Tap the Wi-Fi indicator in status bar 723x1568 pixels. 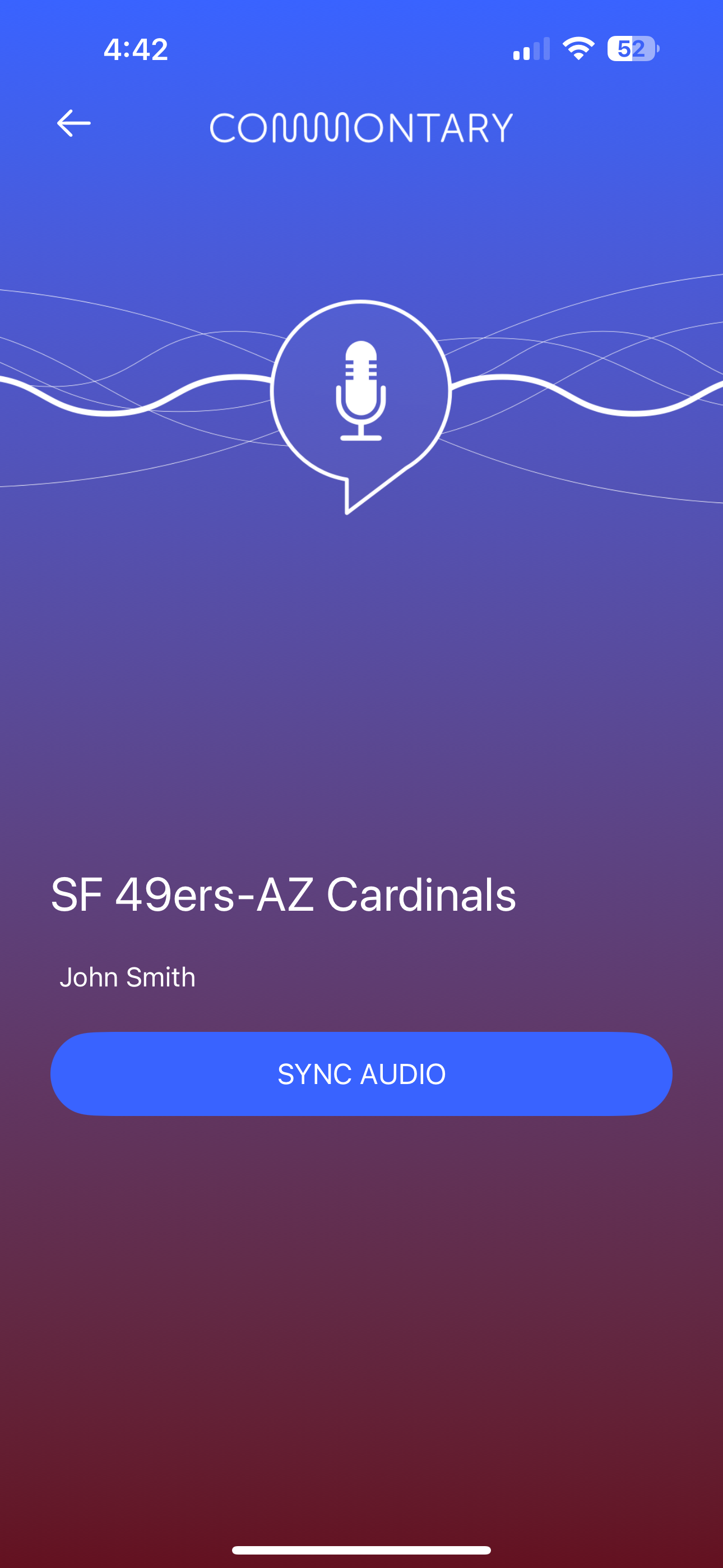click(576, 50)
